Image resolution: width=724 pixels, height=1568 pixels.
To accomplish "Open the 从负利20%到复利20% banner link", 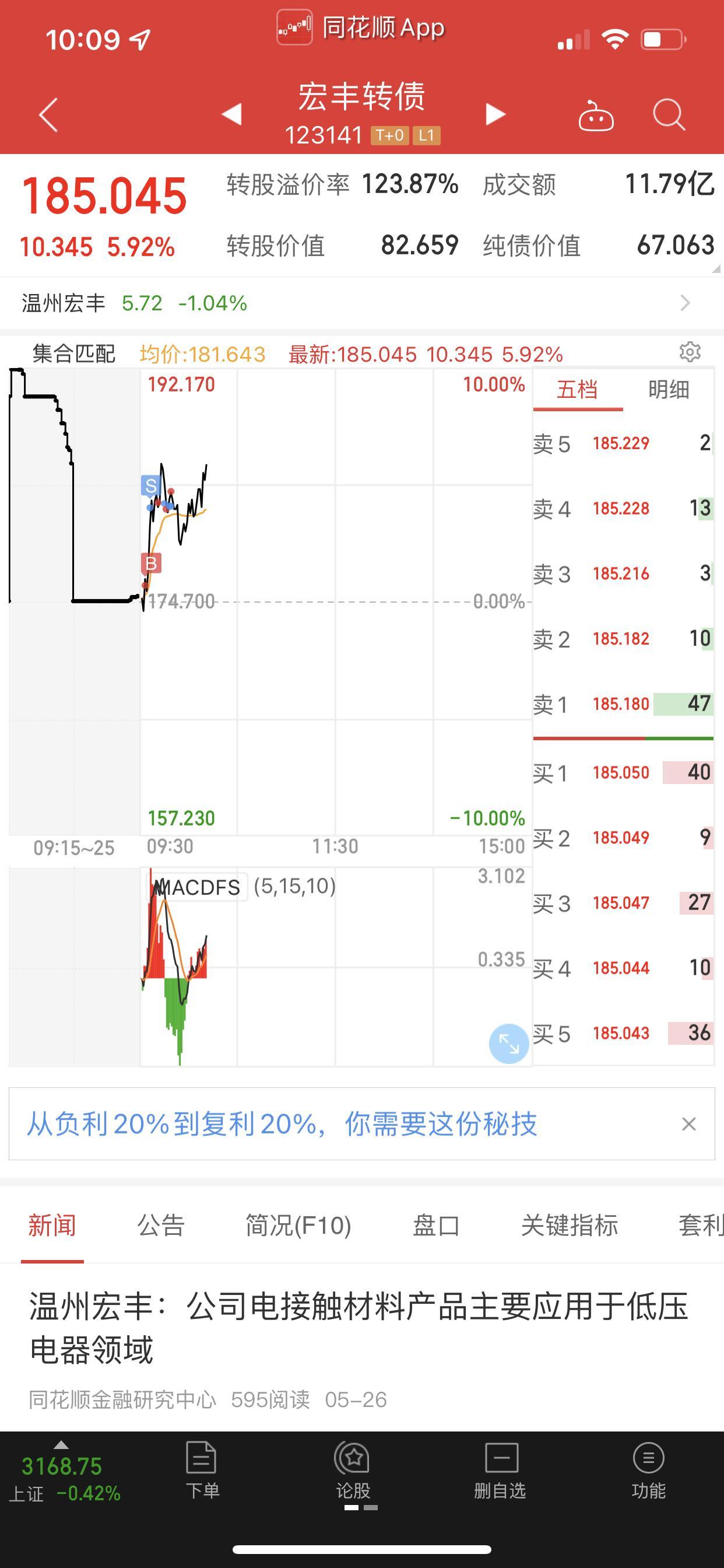I will click(282, 1123).
